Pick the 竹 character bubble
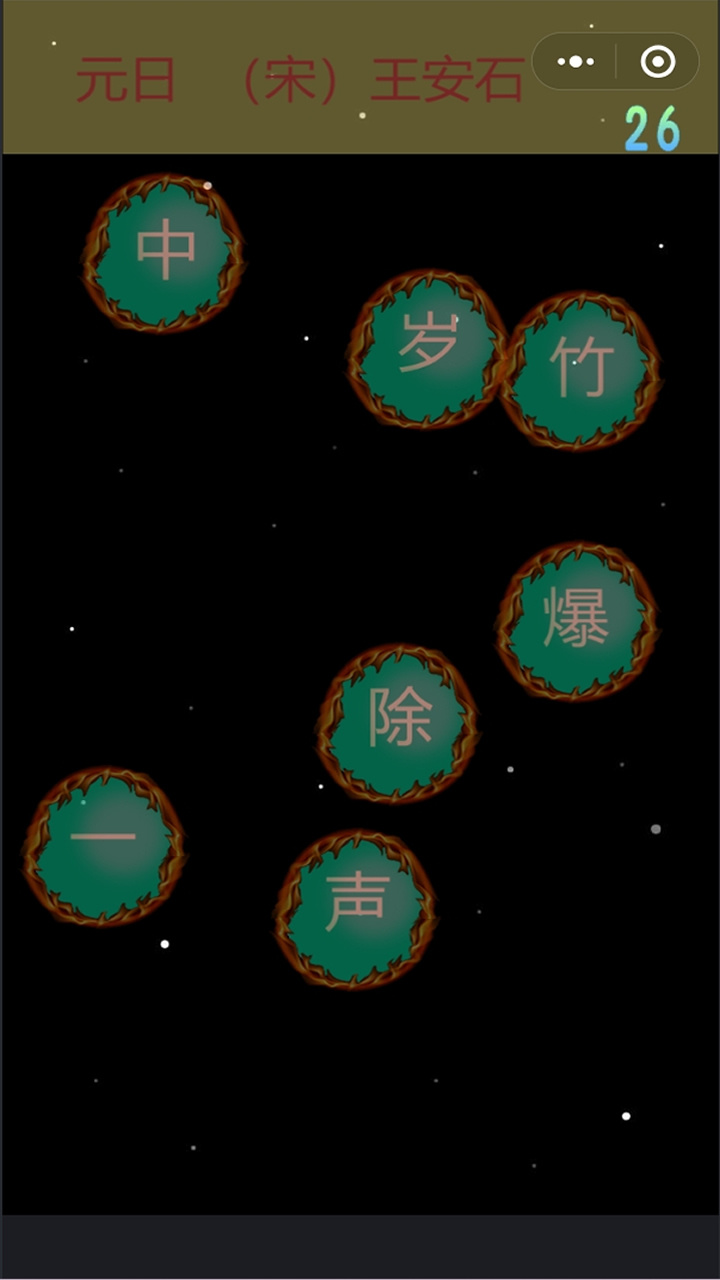Viewport: 720px width, 1280px height. (580, 369)
